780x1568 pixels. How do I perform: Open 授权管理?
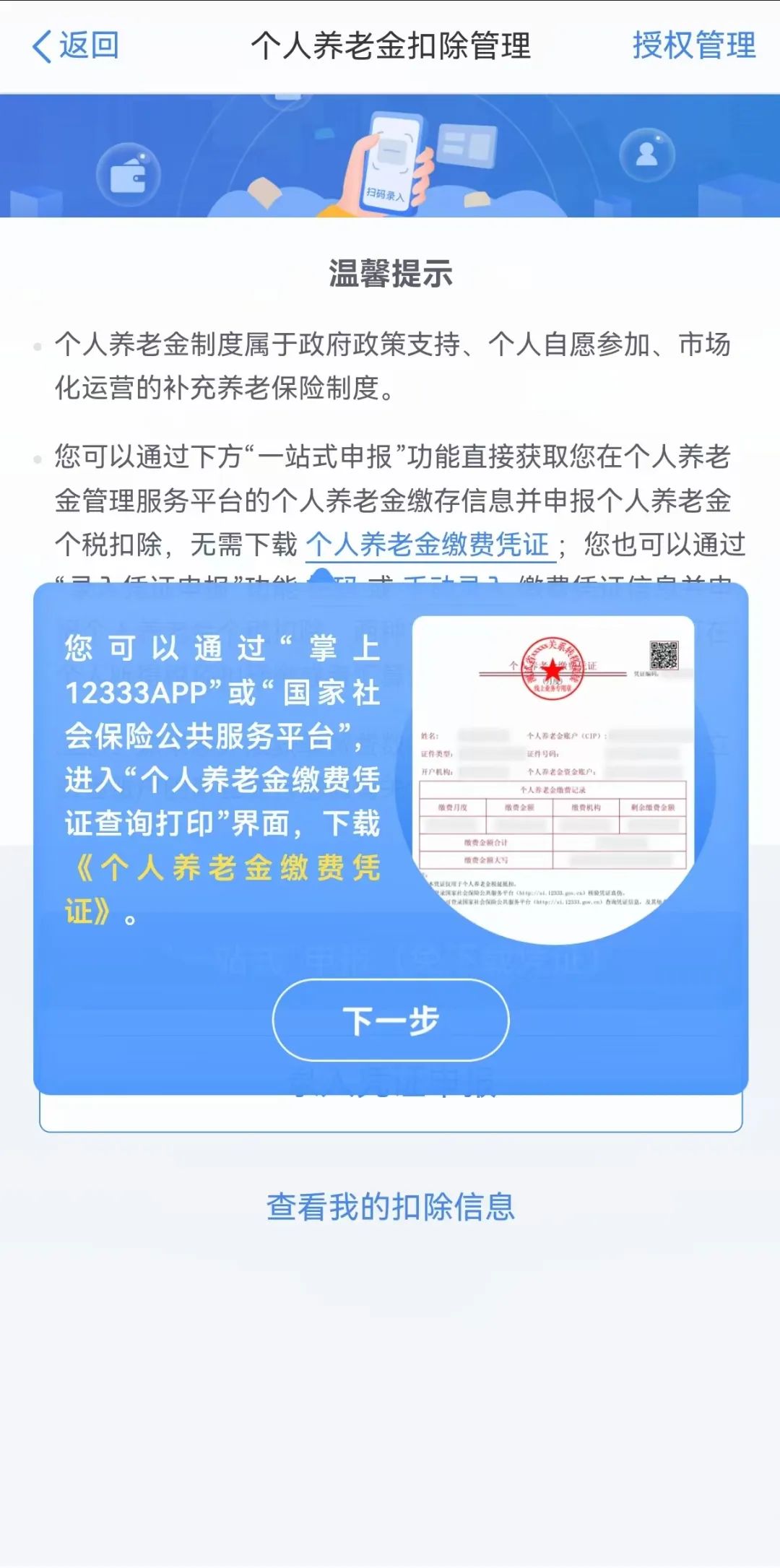[693, 46]
